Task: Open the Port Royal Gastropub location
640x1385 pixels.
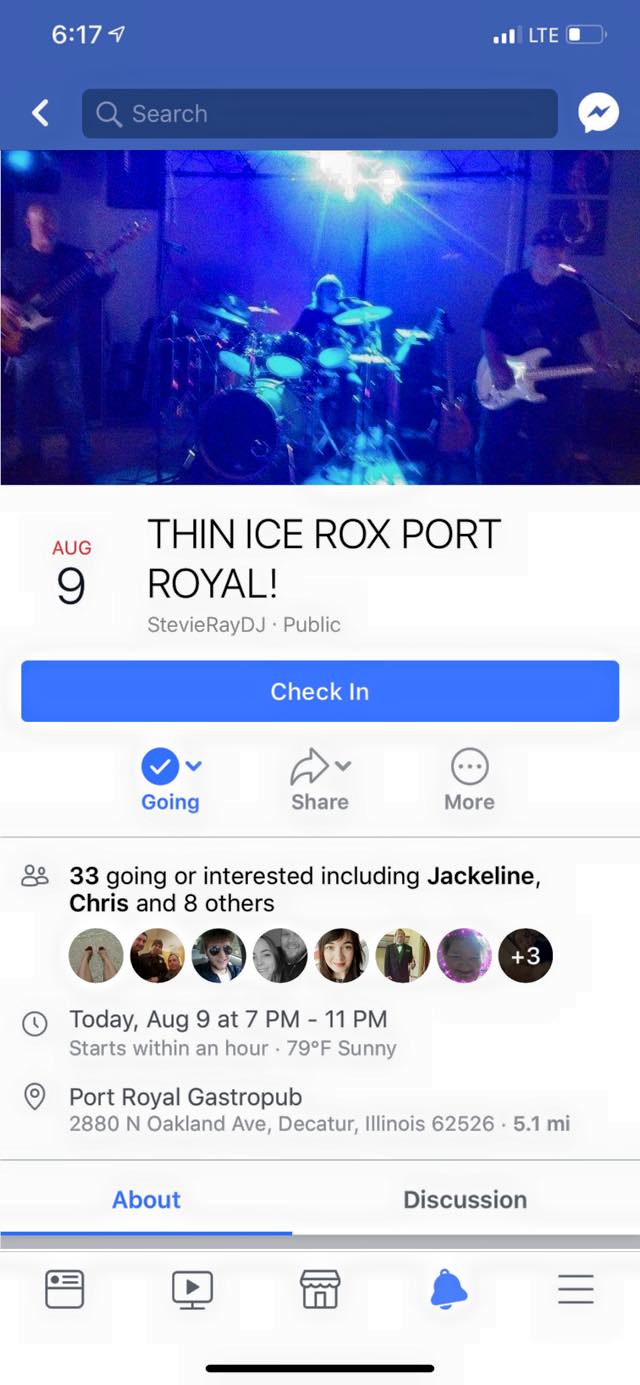Action: pyautogui.click(x=186, y=1097)
